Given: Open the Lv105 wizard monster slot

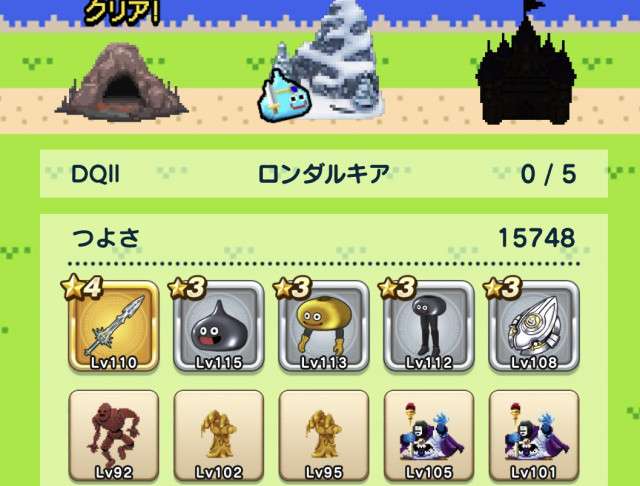Looking at the screenshot, I should [x=428, y=436].
